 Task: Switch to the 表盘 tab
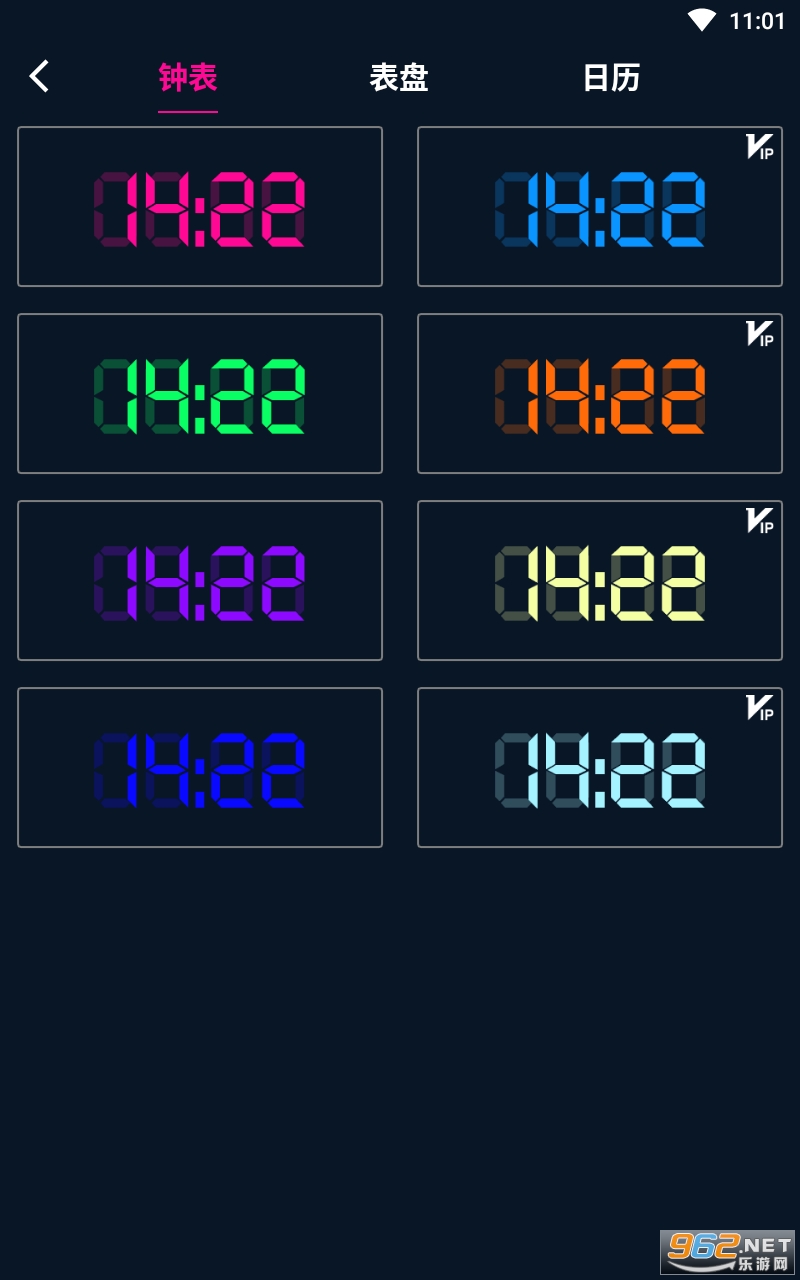pyautogui.click(x=399, y=78)
